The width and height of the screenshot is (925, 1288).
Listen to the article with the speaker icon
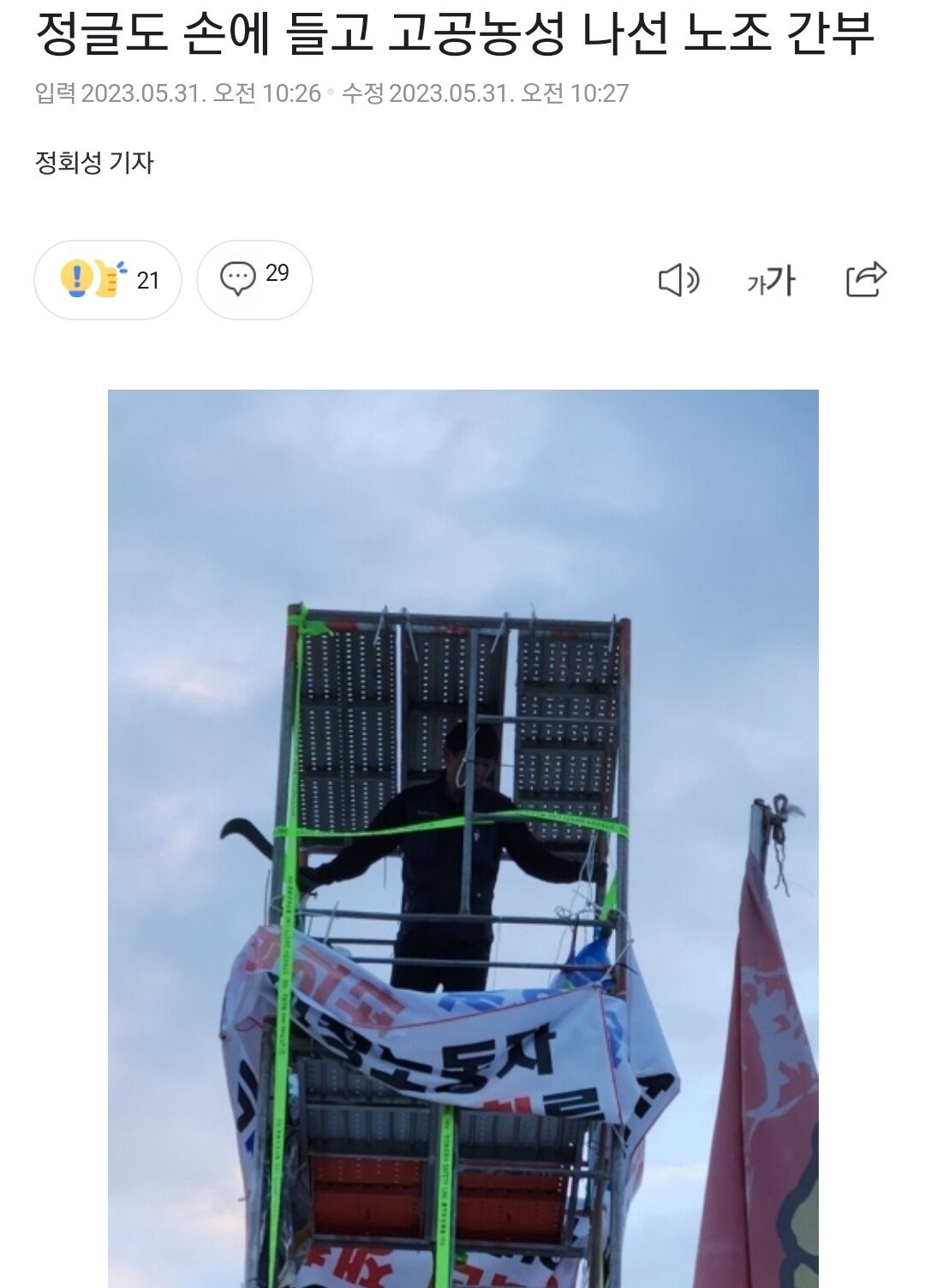(678, 280)
